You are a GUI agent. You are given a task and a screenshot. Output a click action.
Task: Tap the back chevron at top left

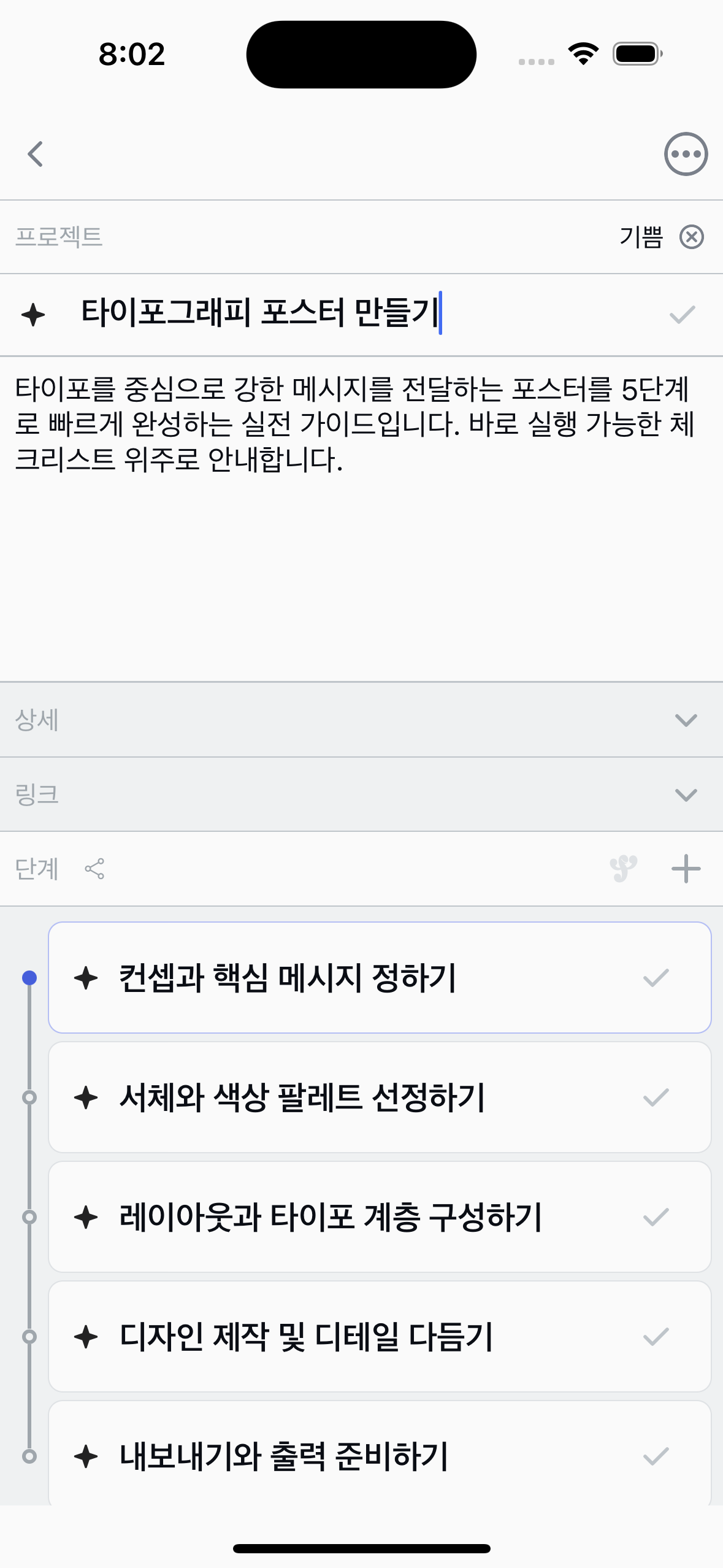(35, 153)
